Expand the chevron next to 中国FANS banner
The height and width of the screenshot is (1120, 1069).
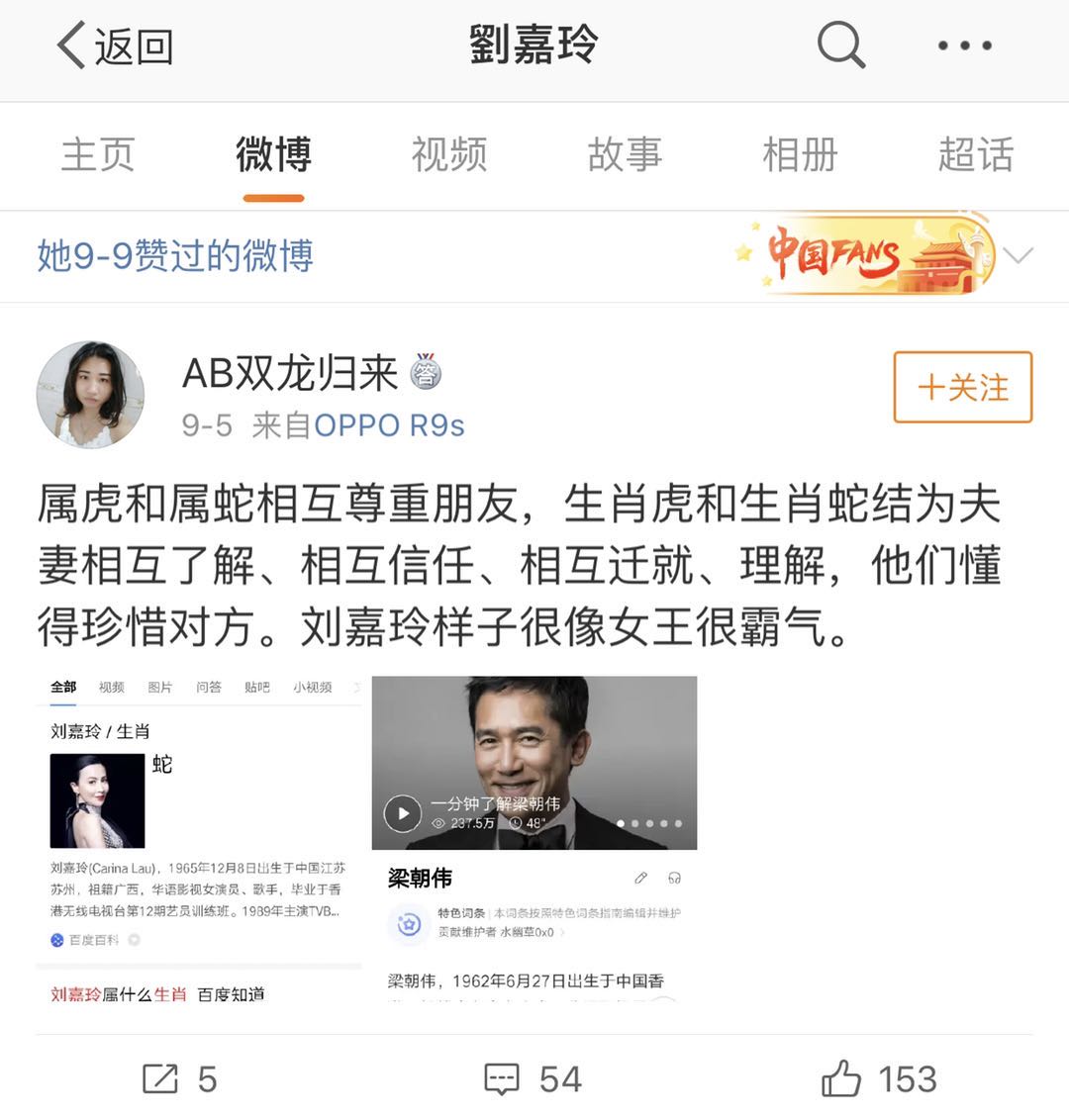(x=1017, y=256)
